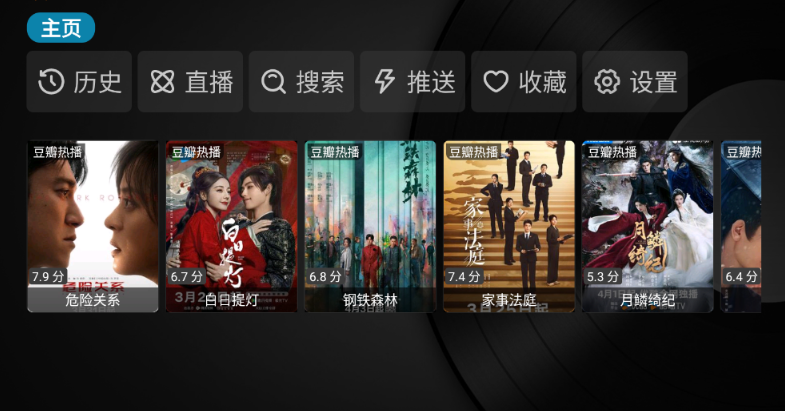The image size is (785, 411).
Task: Select the 钢铁森林 show card
Action: point(370,226)
